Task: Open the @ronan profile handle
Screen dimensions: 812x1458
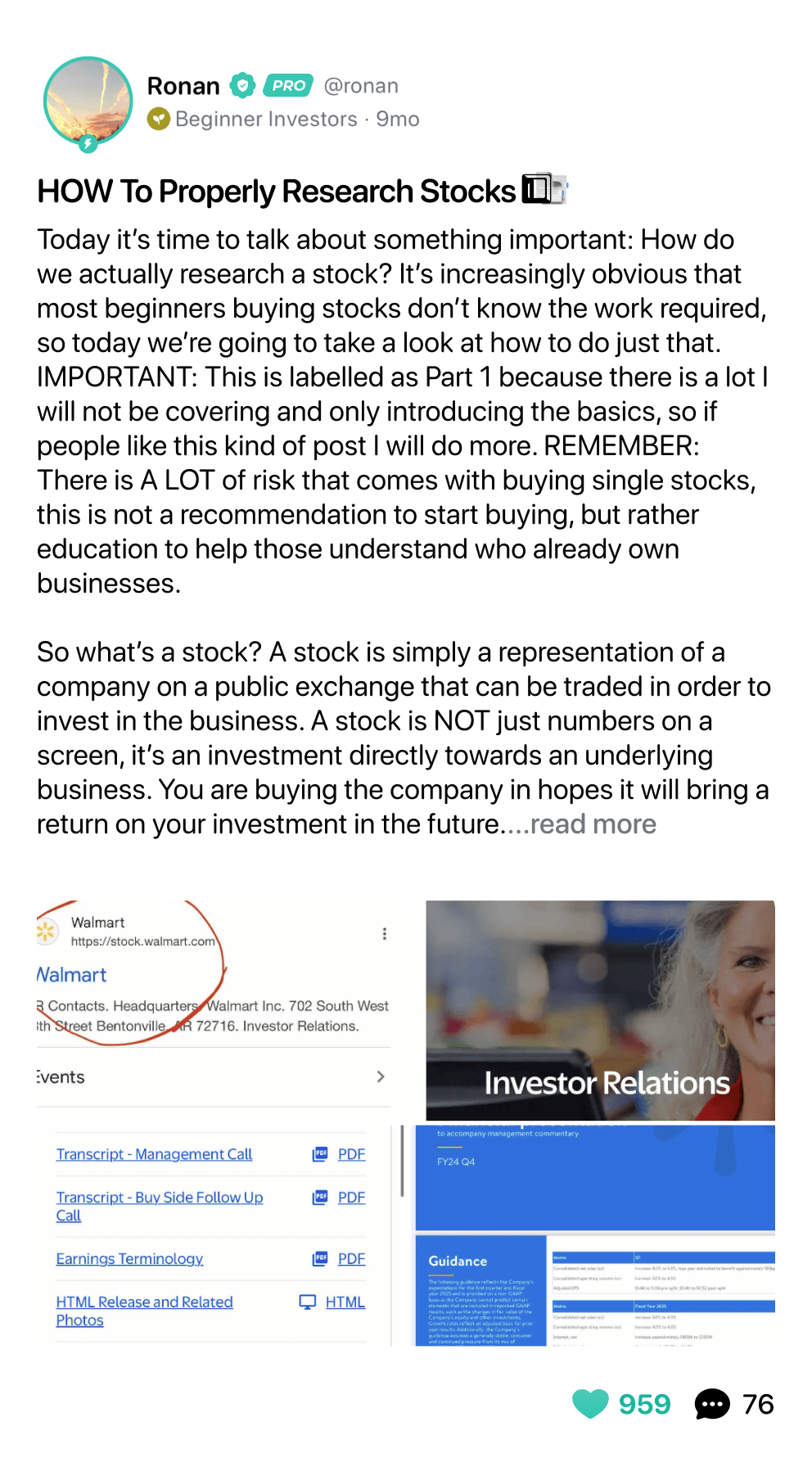Action: 361,86
